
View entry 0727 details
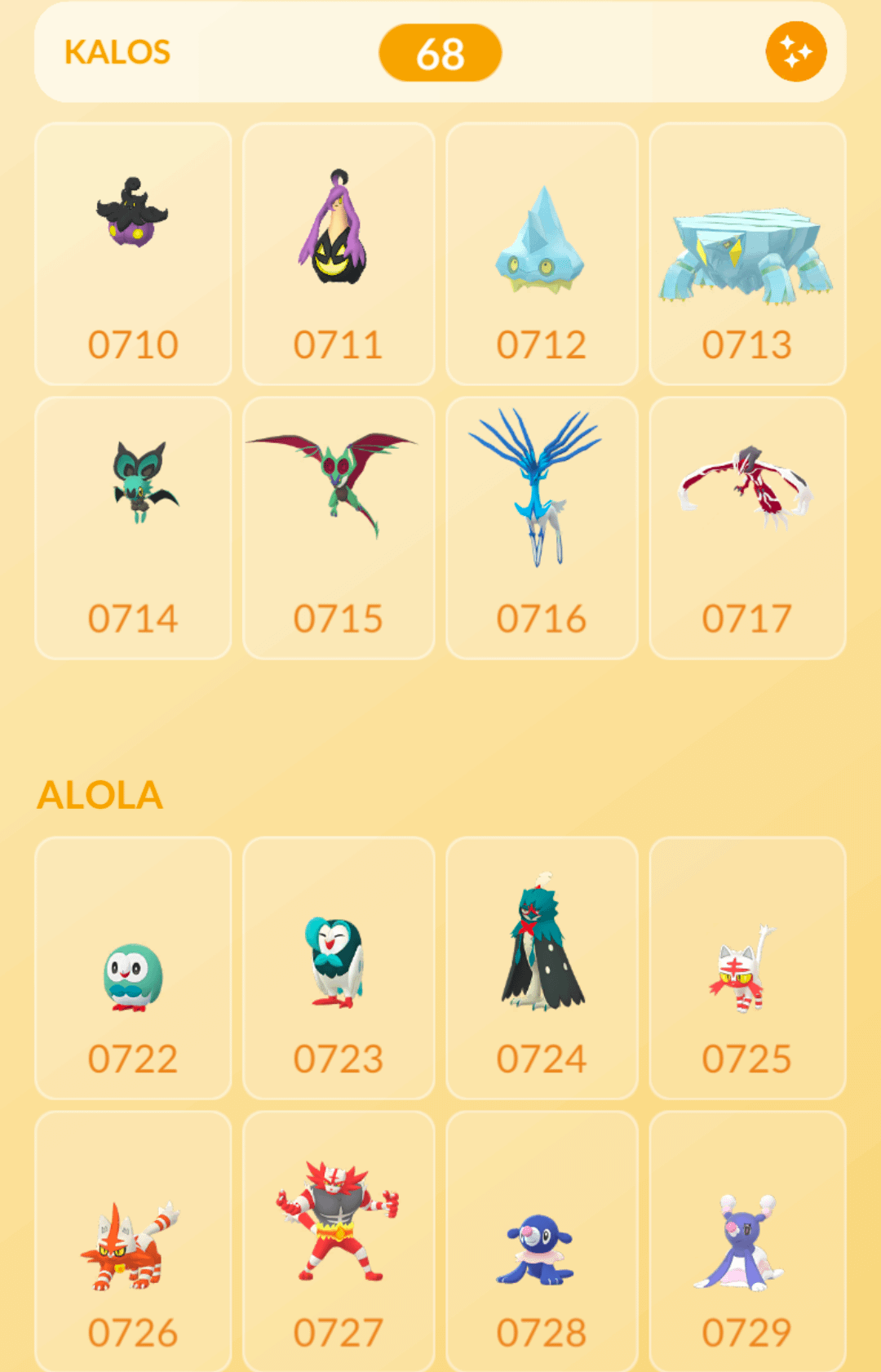pyautogui.click(x=339, y=1242)
